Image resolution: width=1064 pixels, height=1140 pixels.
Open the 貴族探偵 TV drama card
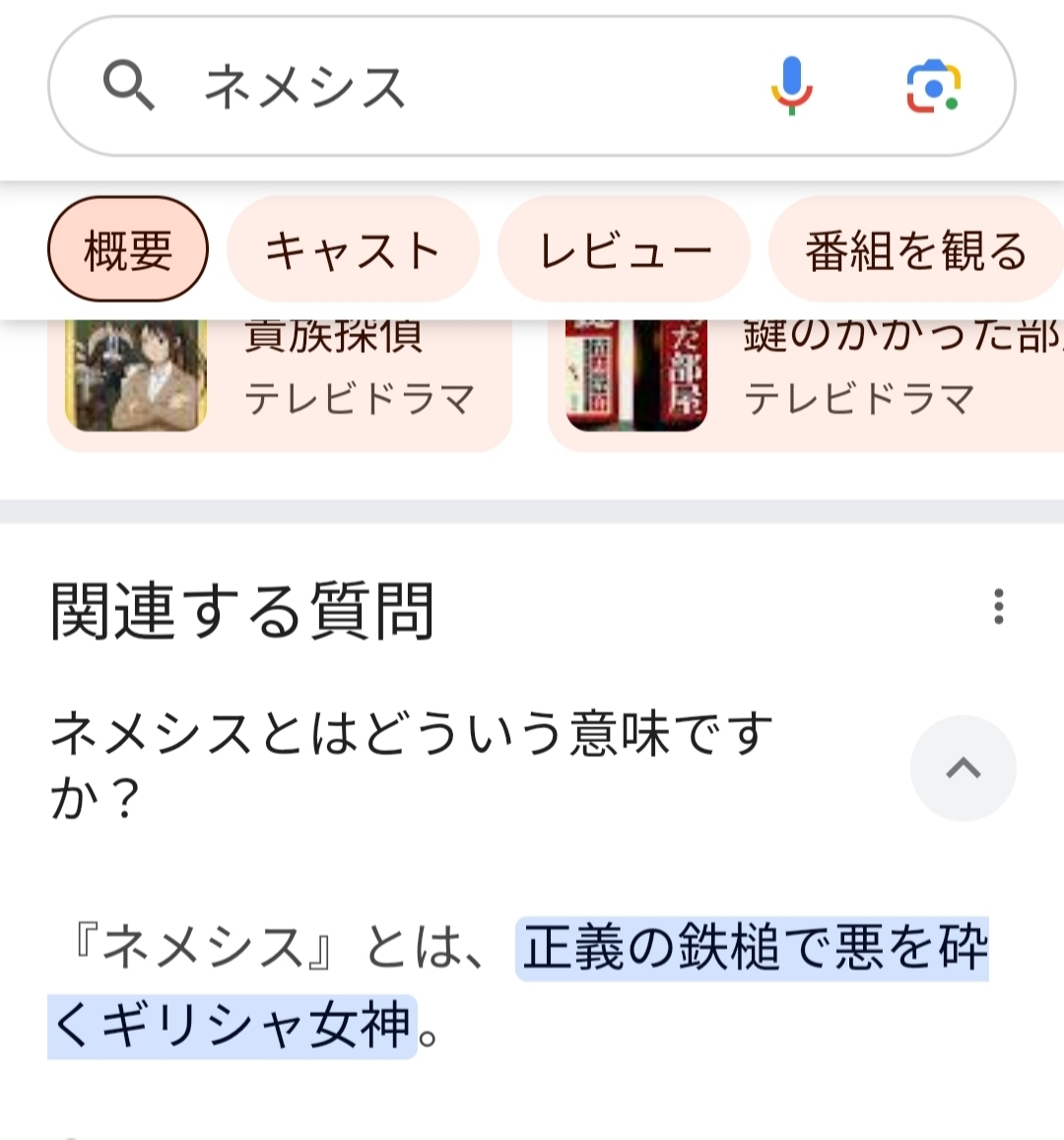click(x=280, y=385)
